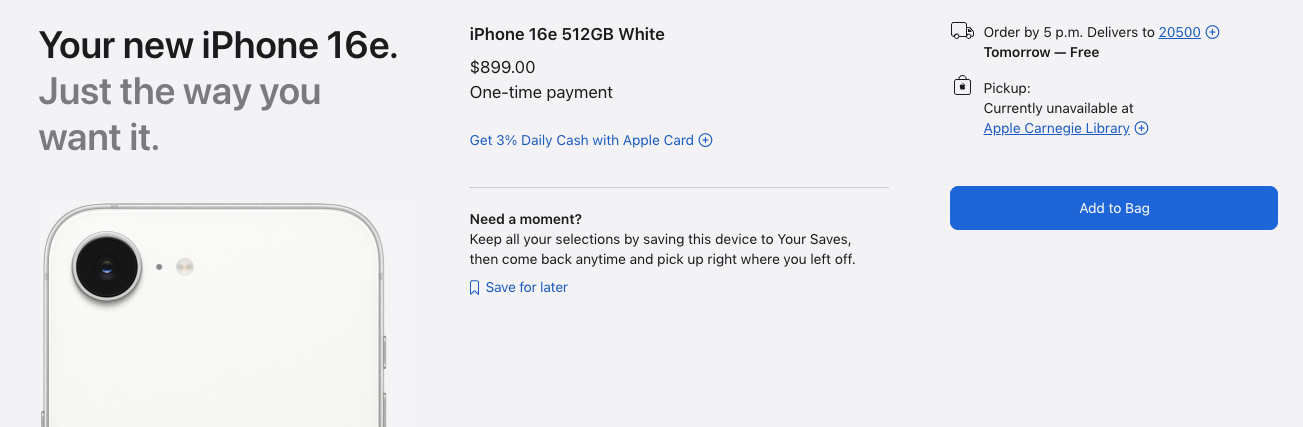
Task: Add the iPhone 16e to Bag
Action: pos(1113,208)
